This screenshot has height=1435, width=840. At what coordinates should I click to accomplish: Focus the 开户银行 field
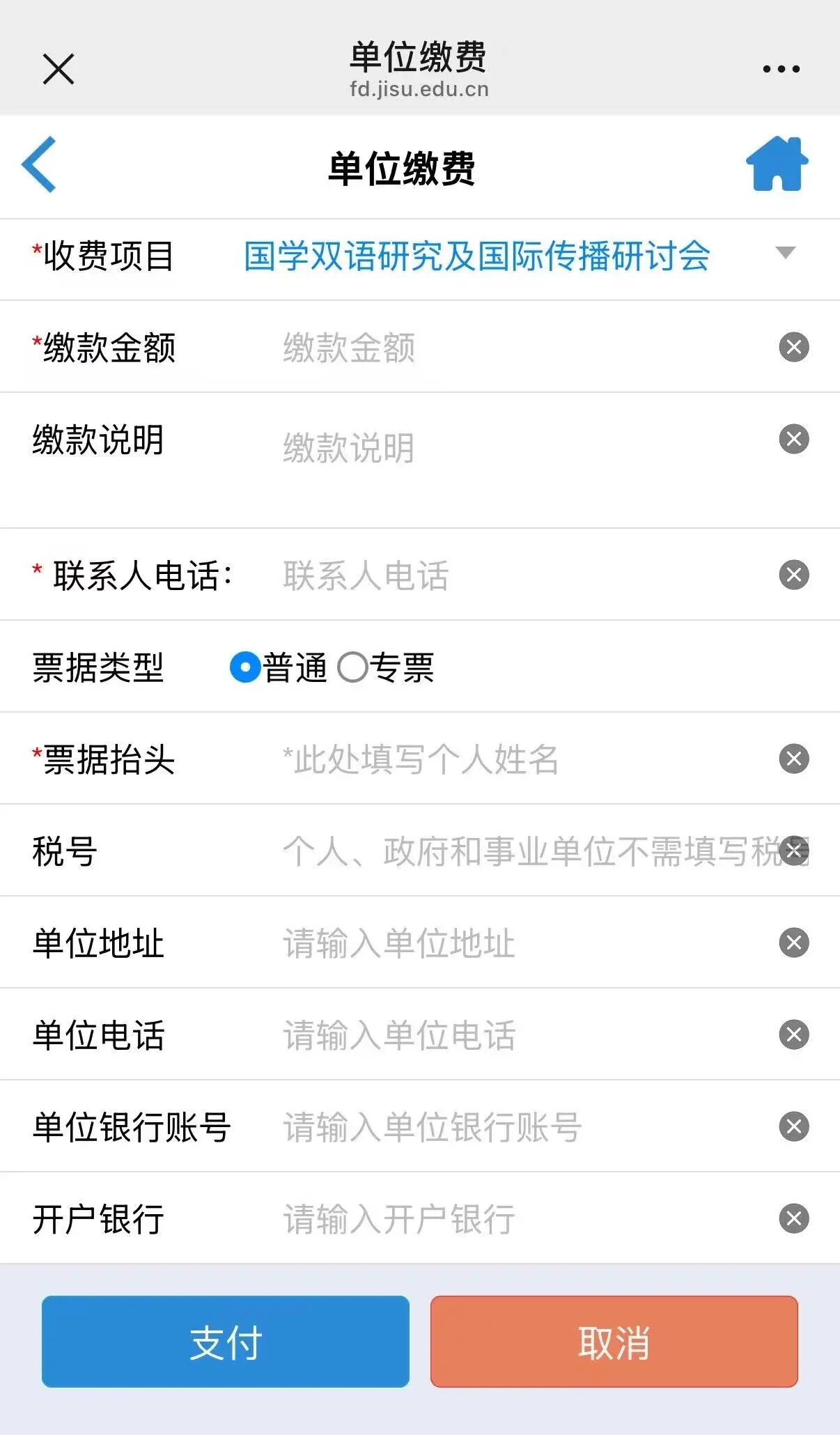pos(515,1219)
